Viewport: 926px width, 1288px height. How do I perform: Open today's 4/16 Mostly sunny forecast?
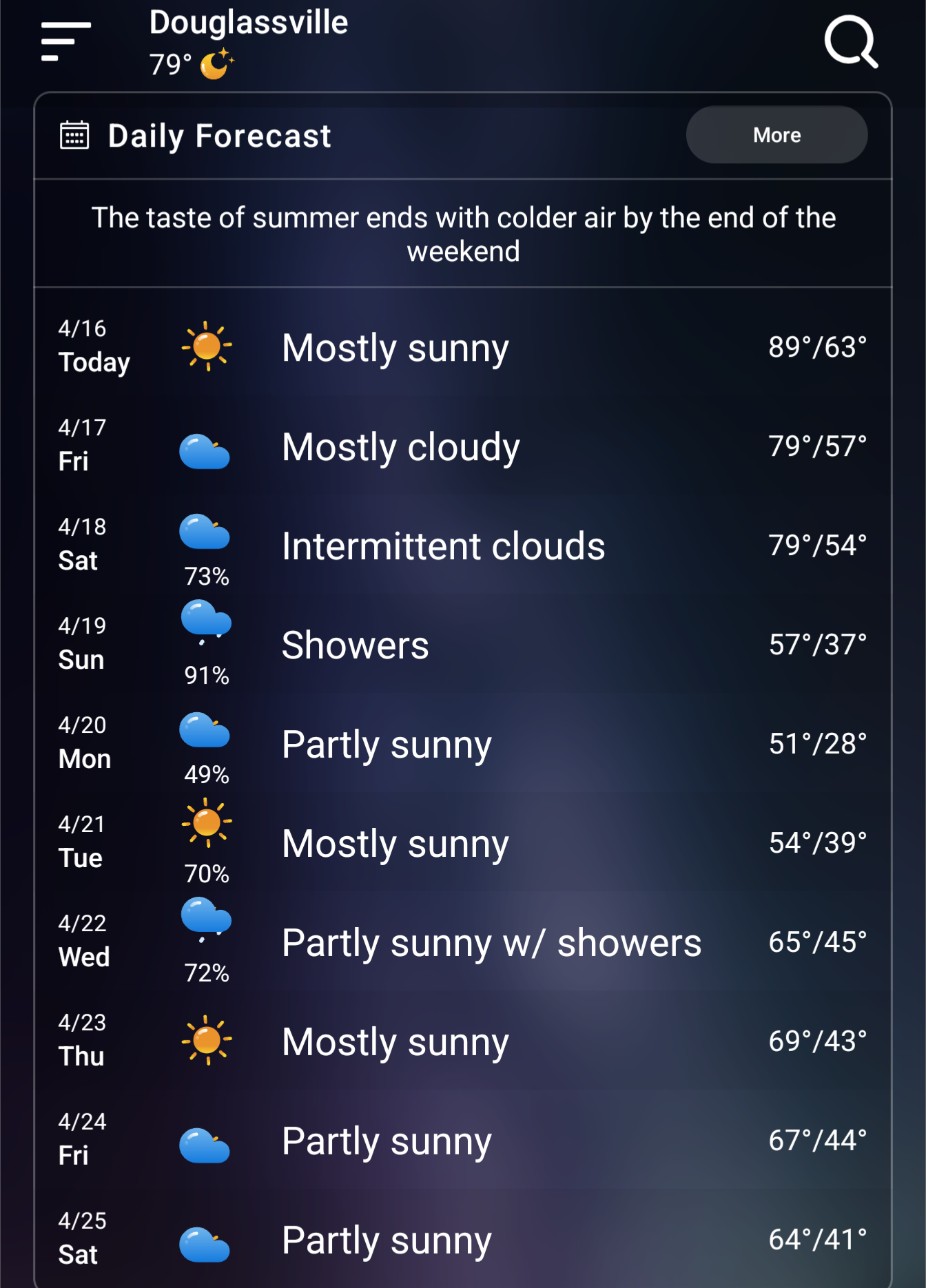pos(463,347)
